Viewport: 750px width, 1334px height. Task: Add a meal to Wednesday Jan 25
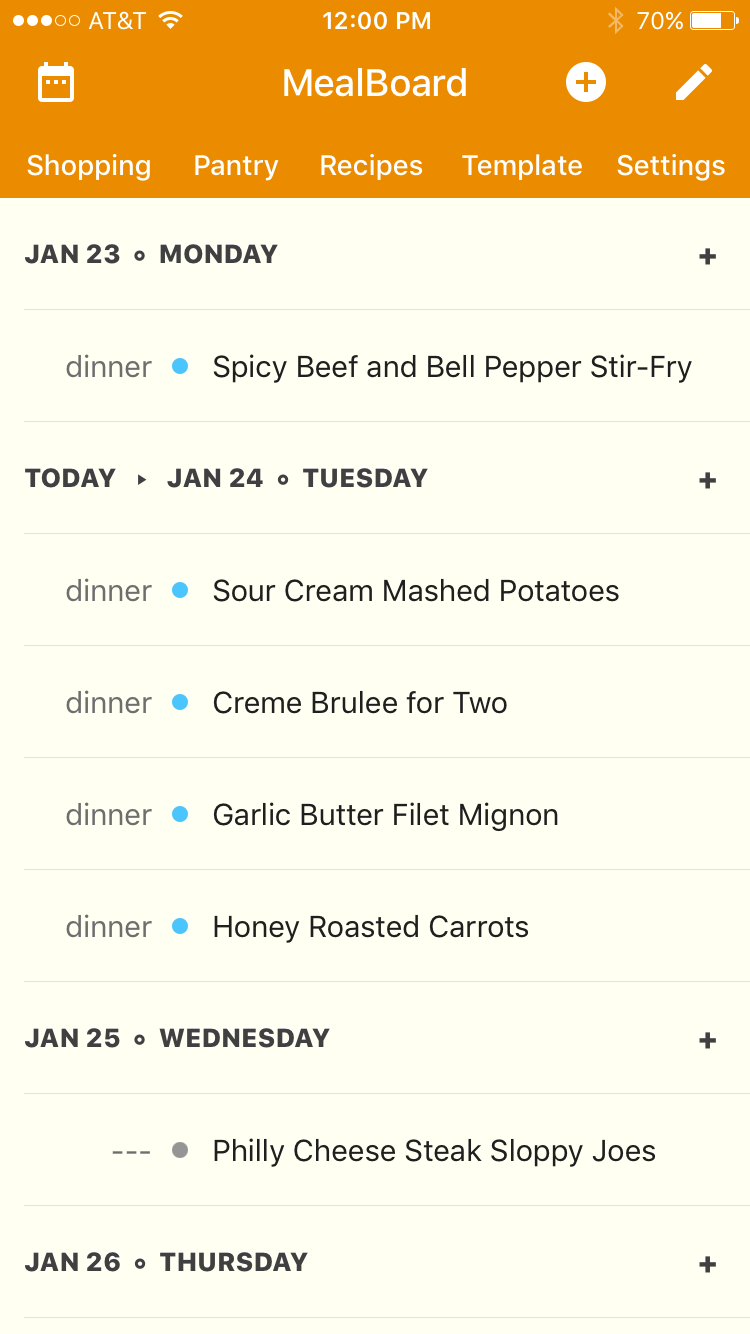[708, 1041]
